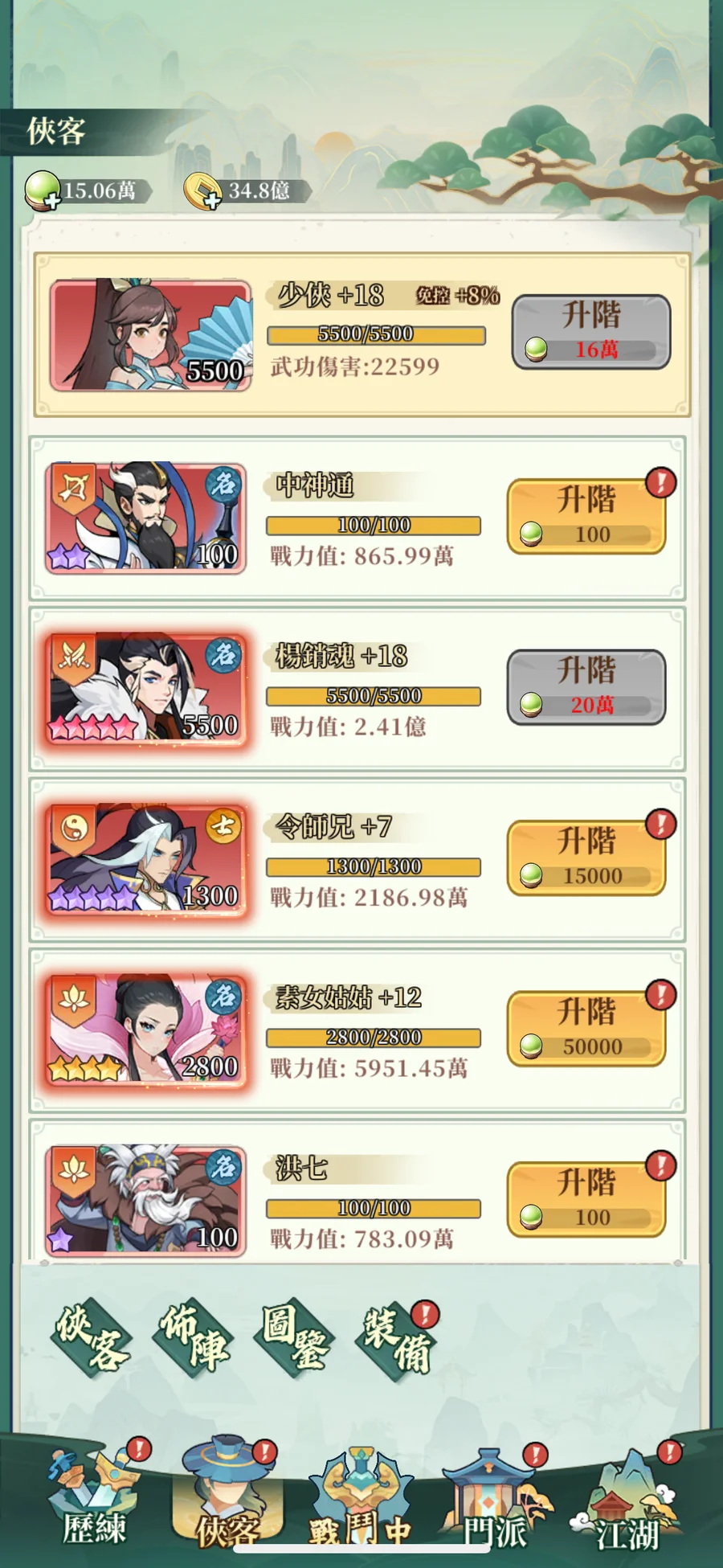Tap 升階 for 少俠 costing 16萬
Screen dimensions: 723x1568
pyautogui.click(x=591, y=331)
